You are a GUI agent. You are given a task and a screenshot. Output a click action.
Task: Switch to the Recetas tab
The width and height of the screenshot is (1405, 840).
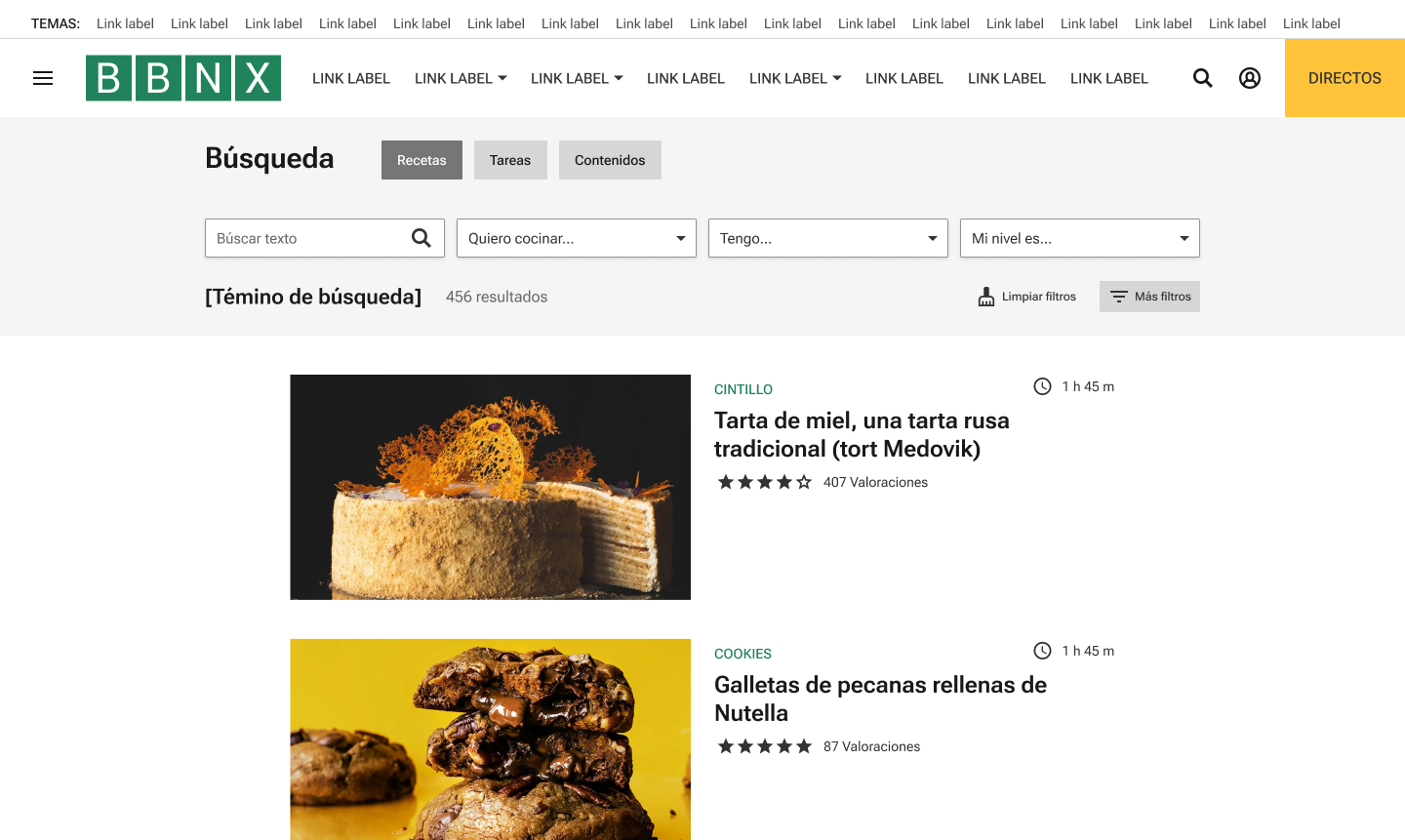(421, 160)
